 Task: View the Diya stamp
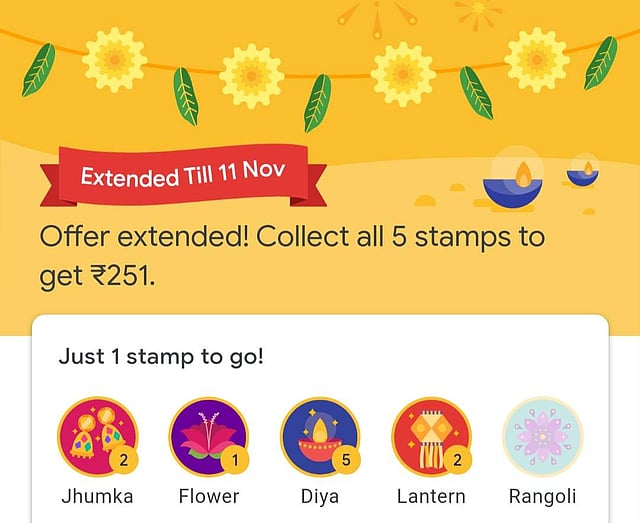coord(320,437)
